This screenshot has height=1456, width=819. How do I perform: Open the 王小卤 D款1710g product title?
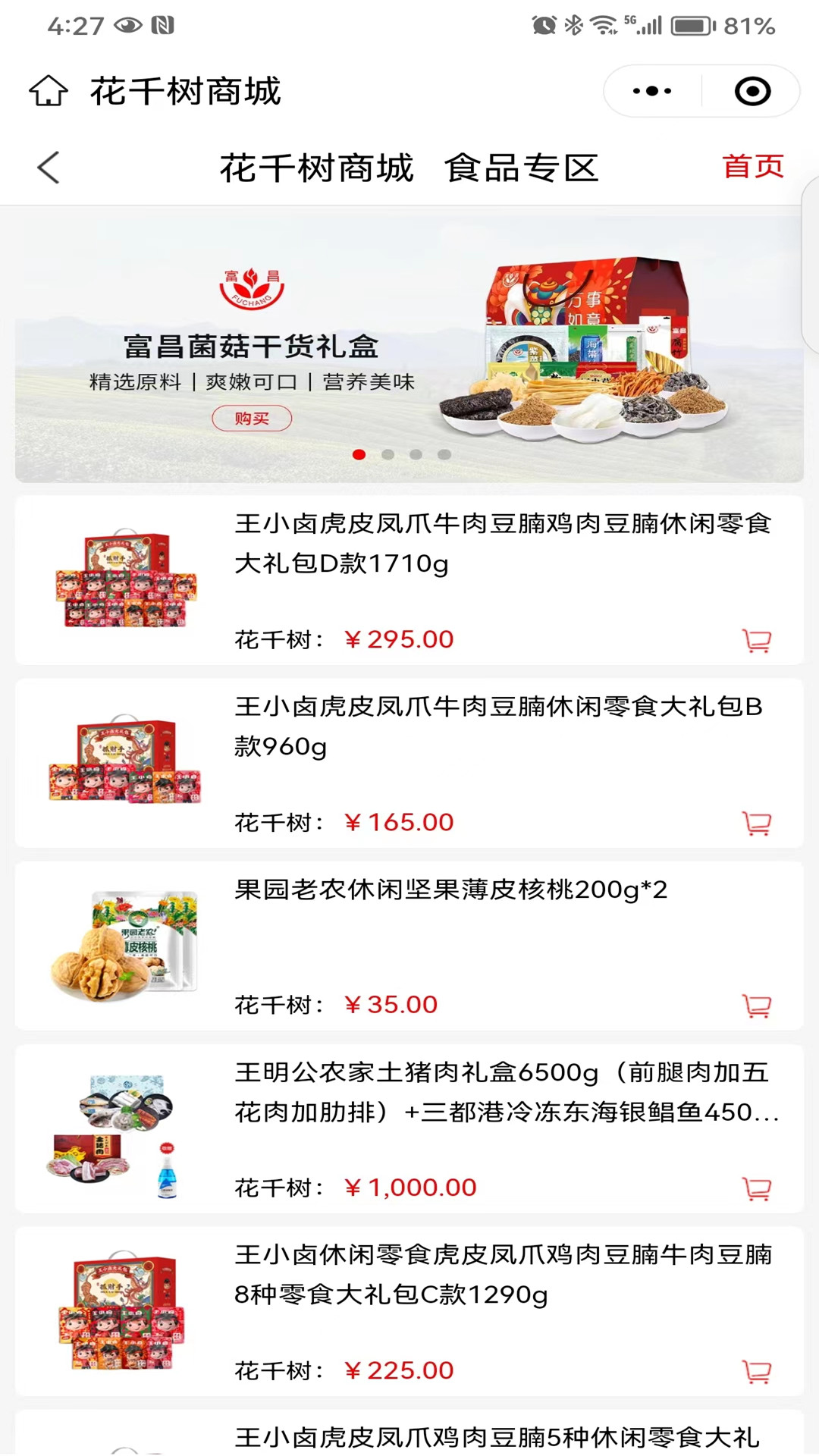(500, 543)
